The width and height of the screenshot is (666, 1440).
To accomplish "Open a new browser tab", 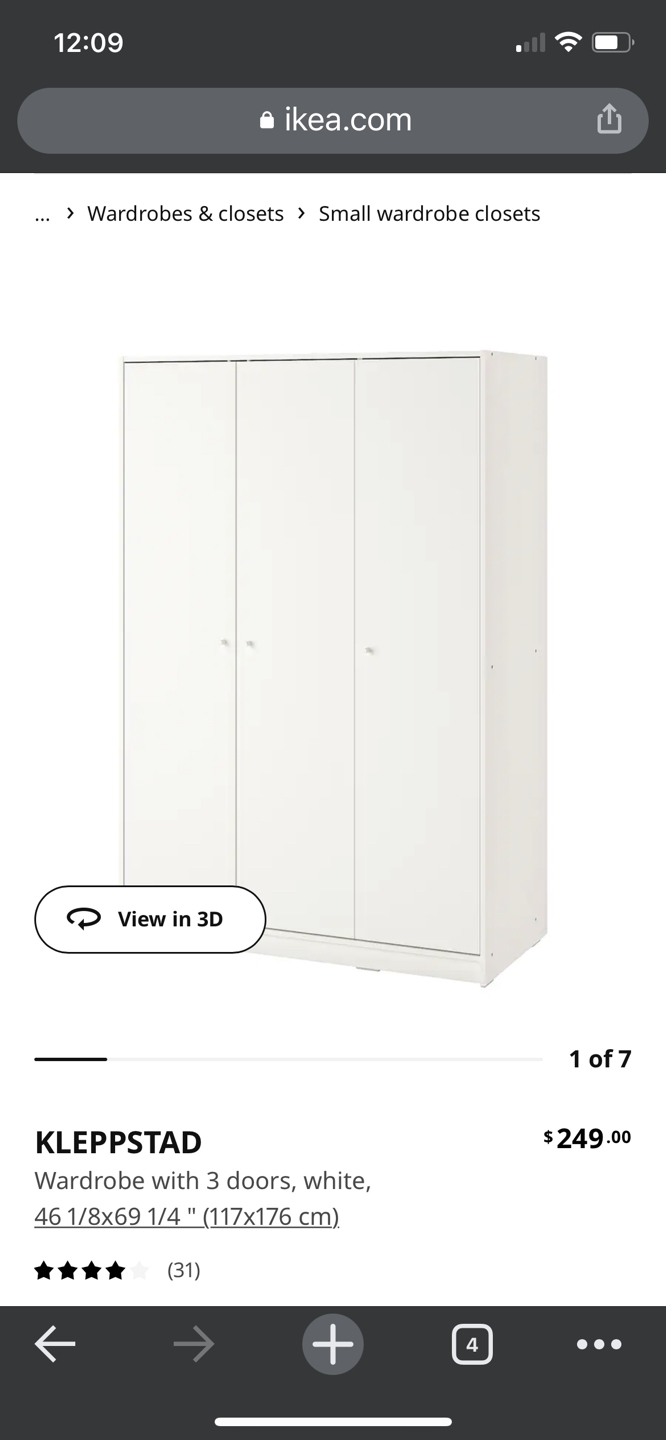I will (333, 1344).
